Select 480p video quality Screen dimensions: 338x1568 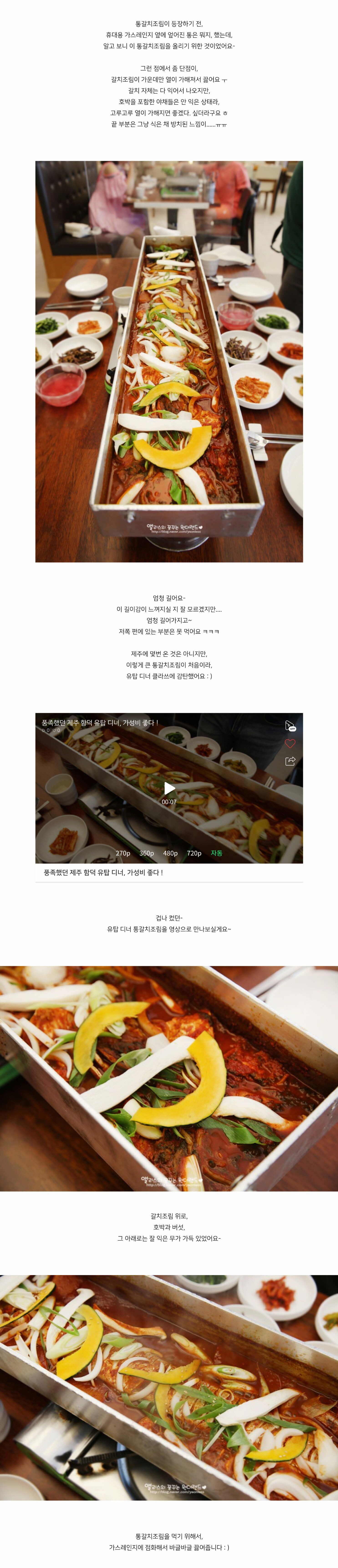coord(170,853)
